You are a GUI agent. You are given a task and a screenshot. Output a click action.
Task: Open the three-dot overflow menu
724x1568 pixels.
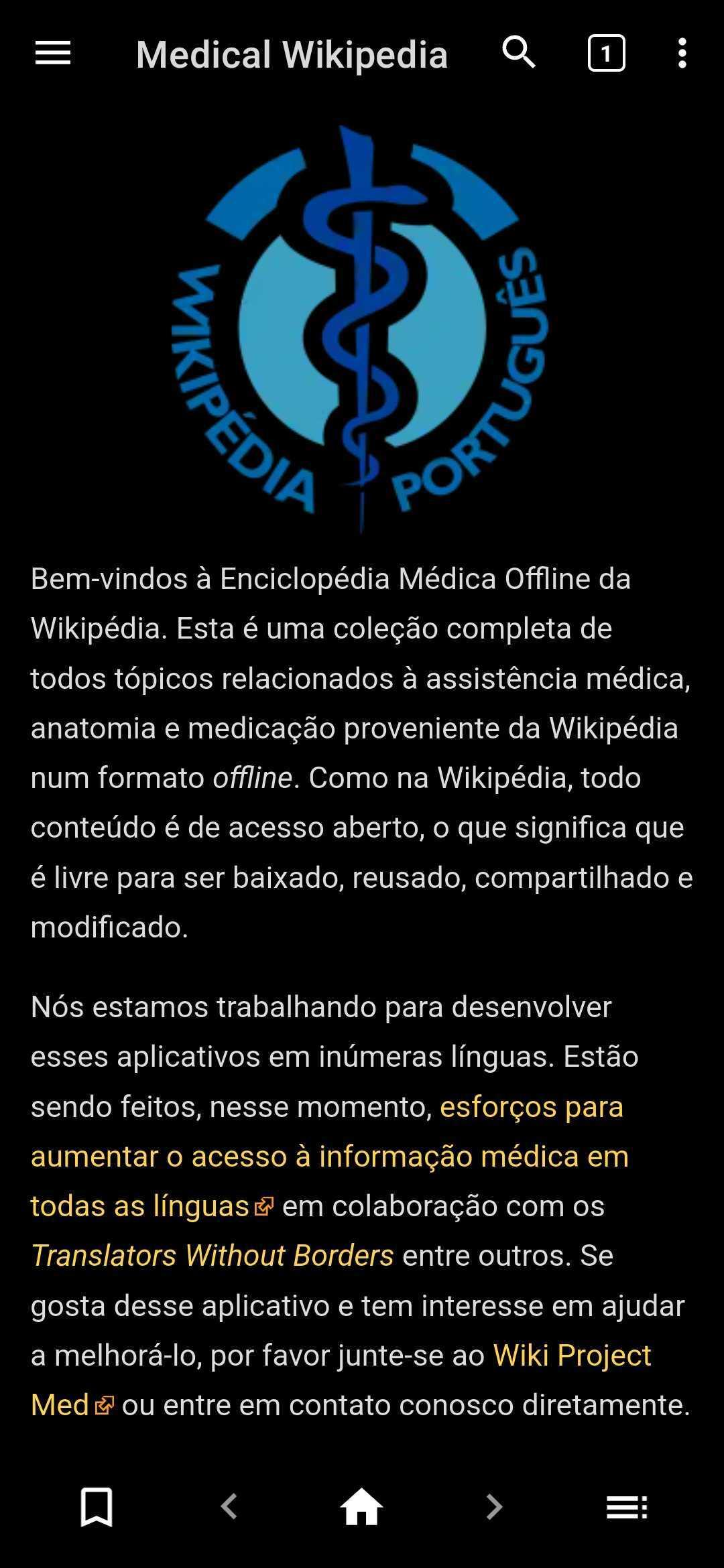pyautogui.click(x=682, y=53)
